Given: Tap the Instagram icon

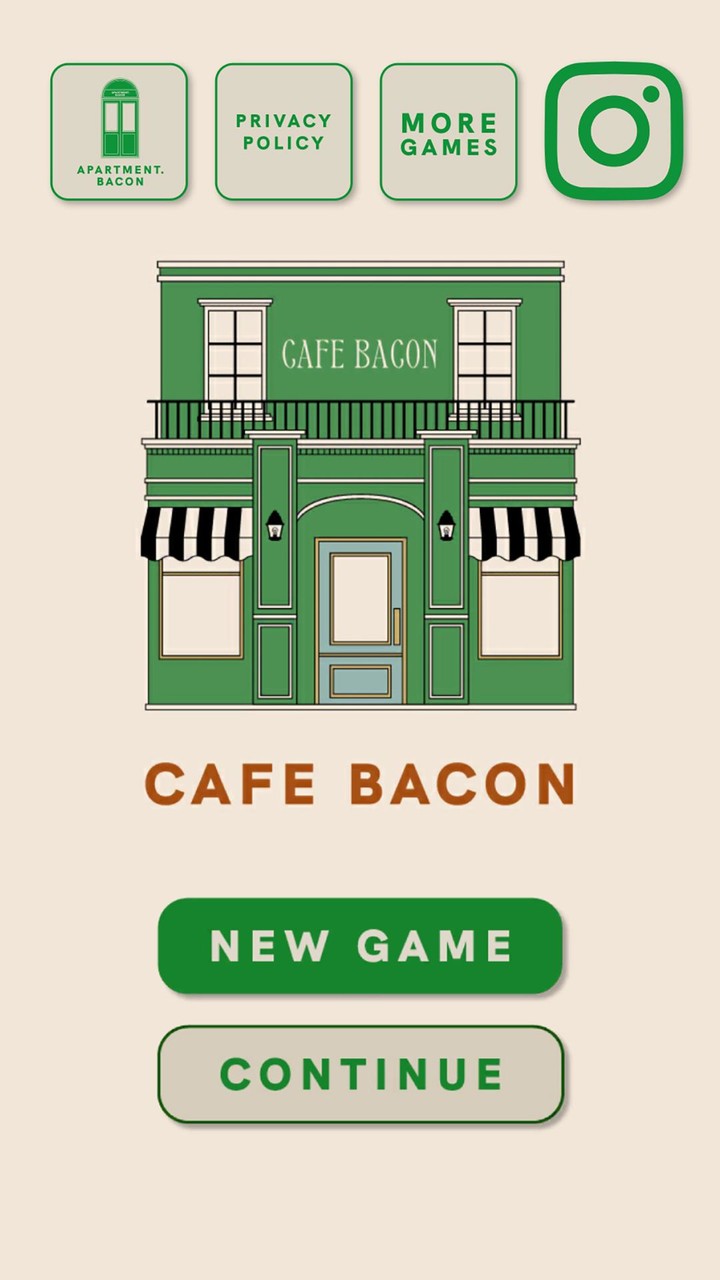Looking at the screenshot, I should (614, 131).
